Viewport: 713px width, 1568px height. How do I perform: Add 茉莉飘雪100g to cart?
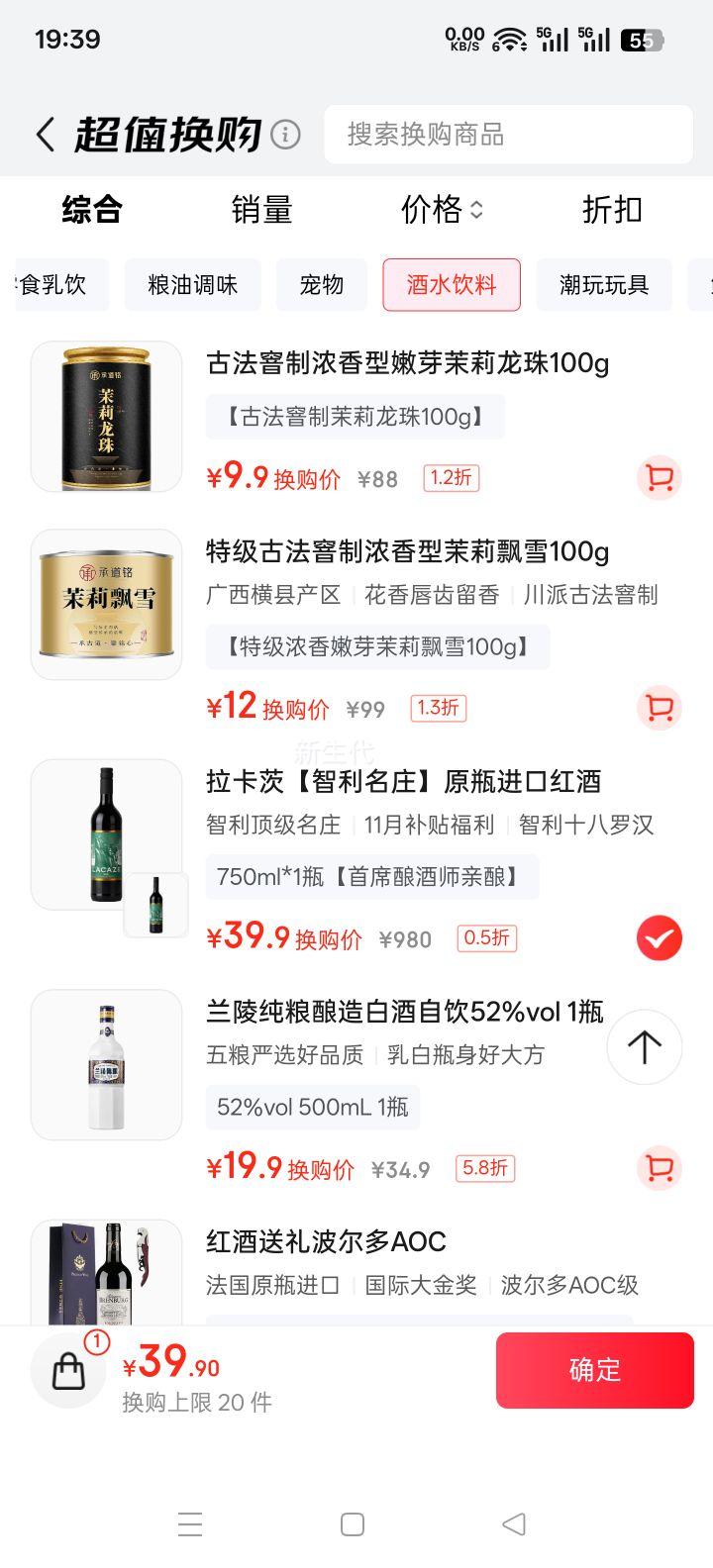tap(659, 708)
